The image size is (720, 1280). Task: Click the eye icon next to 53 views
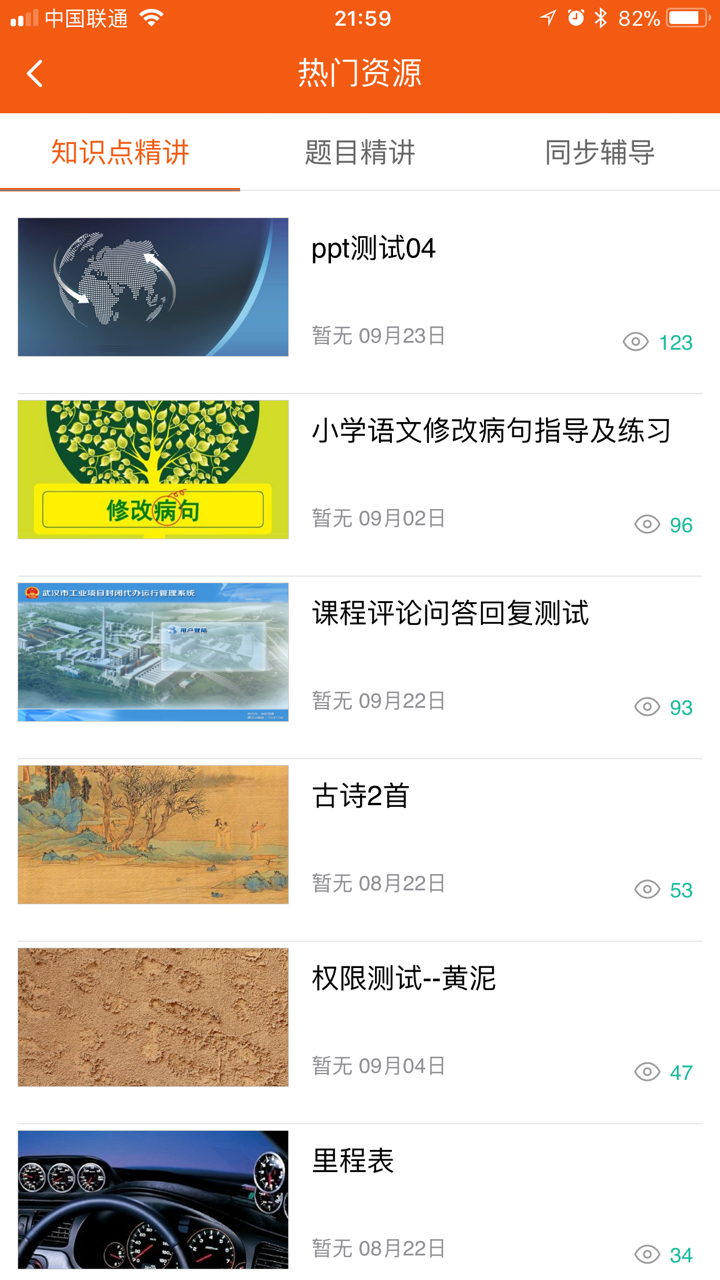pyautogui.click(x=645, y=889)
